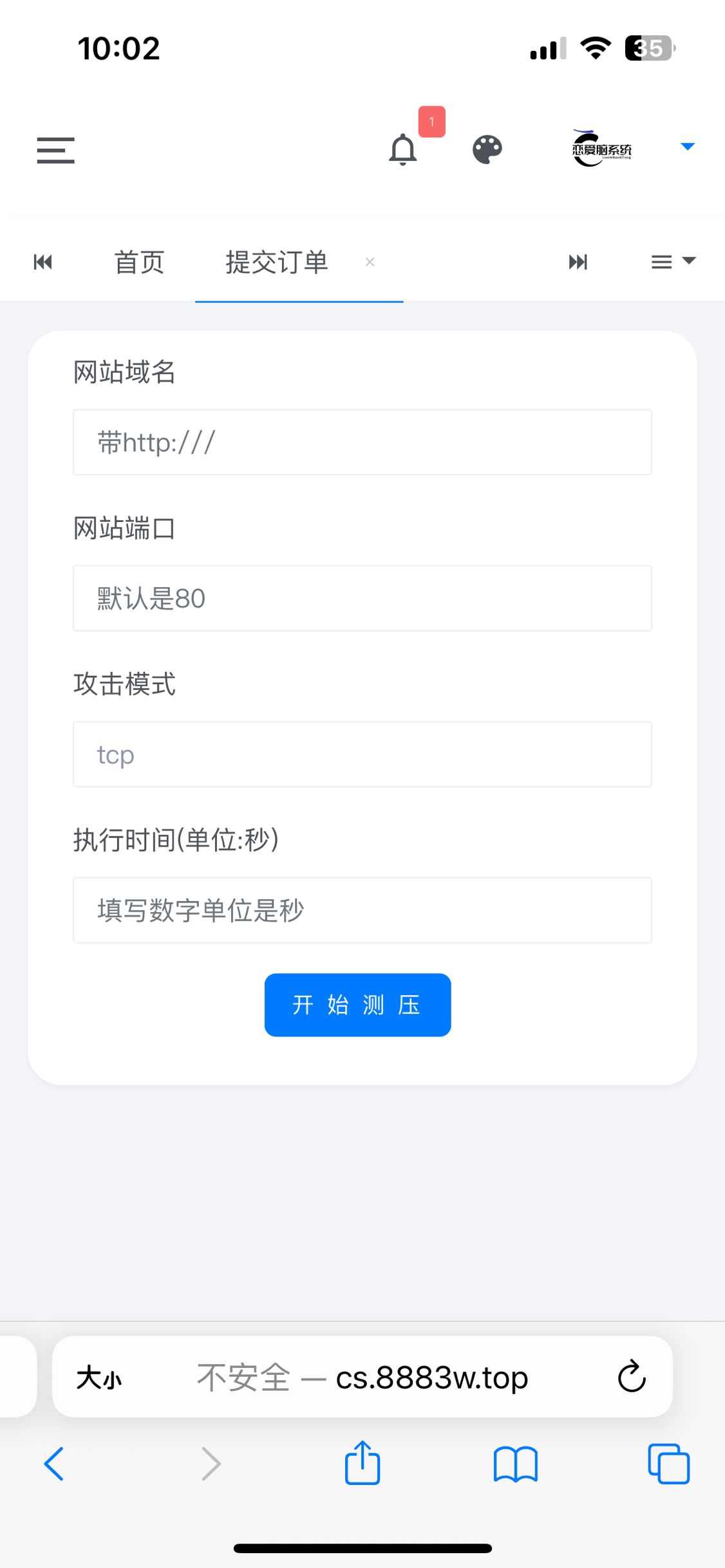Open the notifications bell

404,150
